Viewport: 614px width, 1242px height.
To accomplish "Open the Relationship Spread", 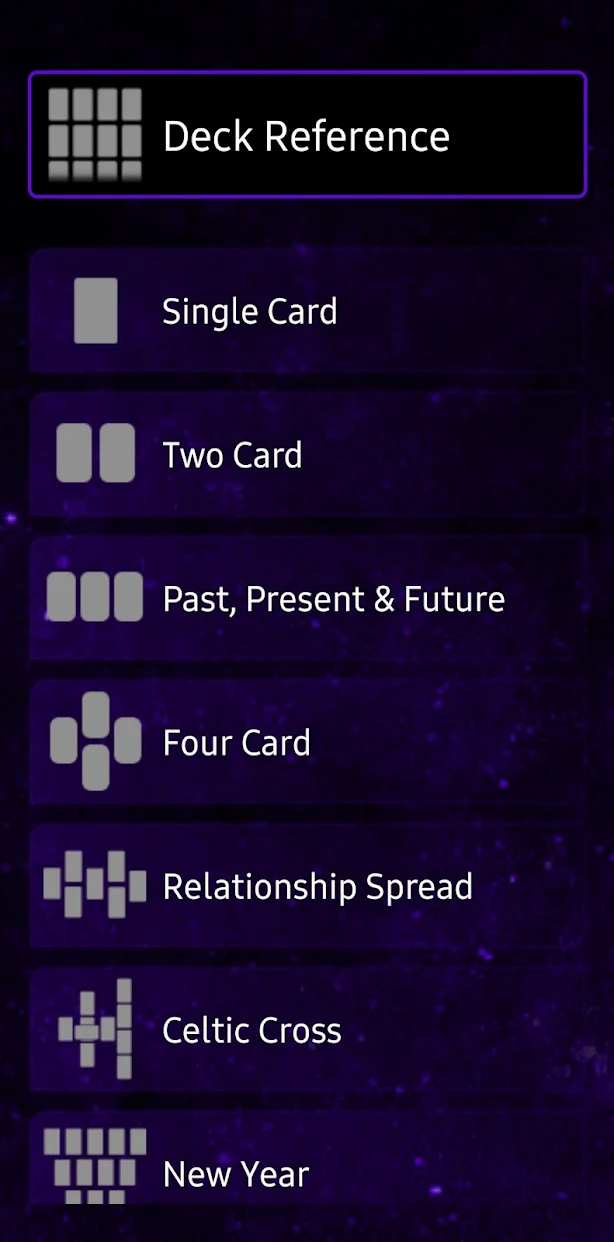I will (306, 887).
